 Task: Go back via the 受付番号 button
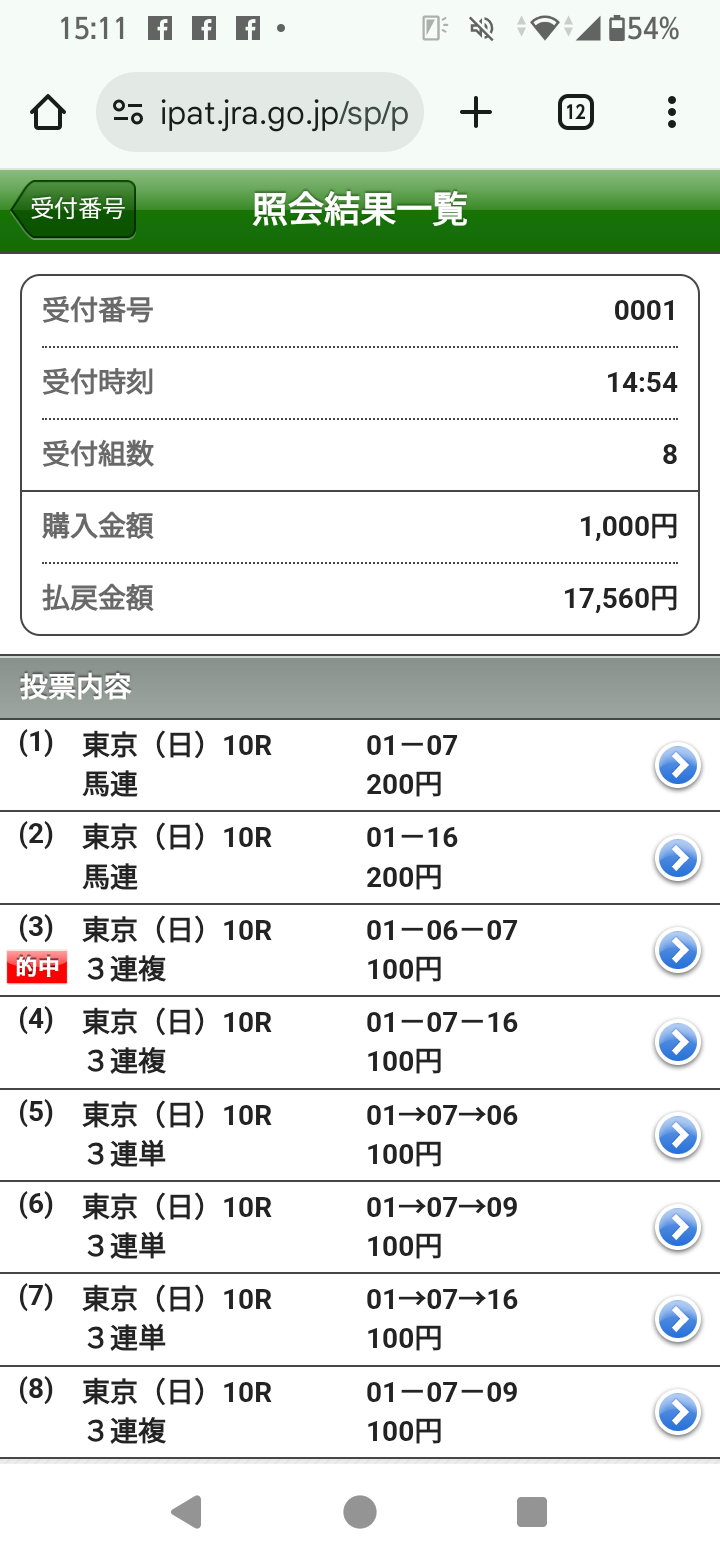74,210
